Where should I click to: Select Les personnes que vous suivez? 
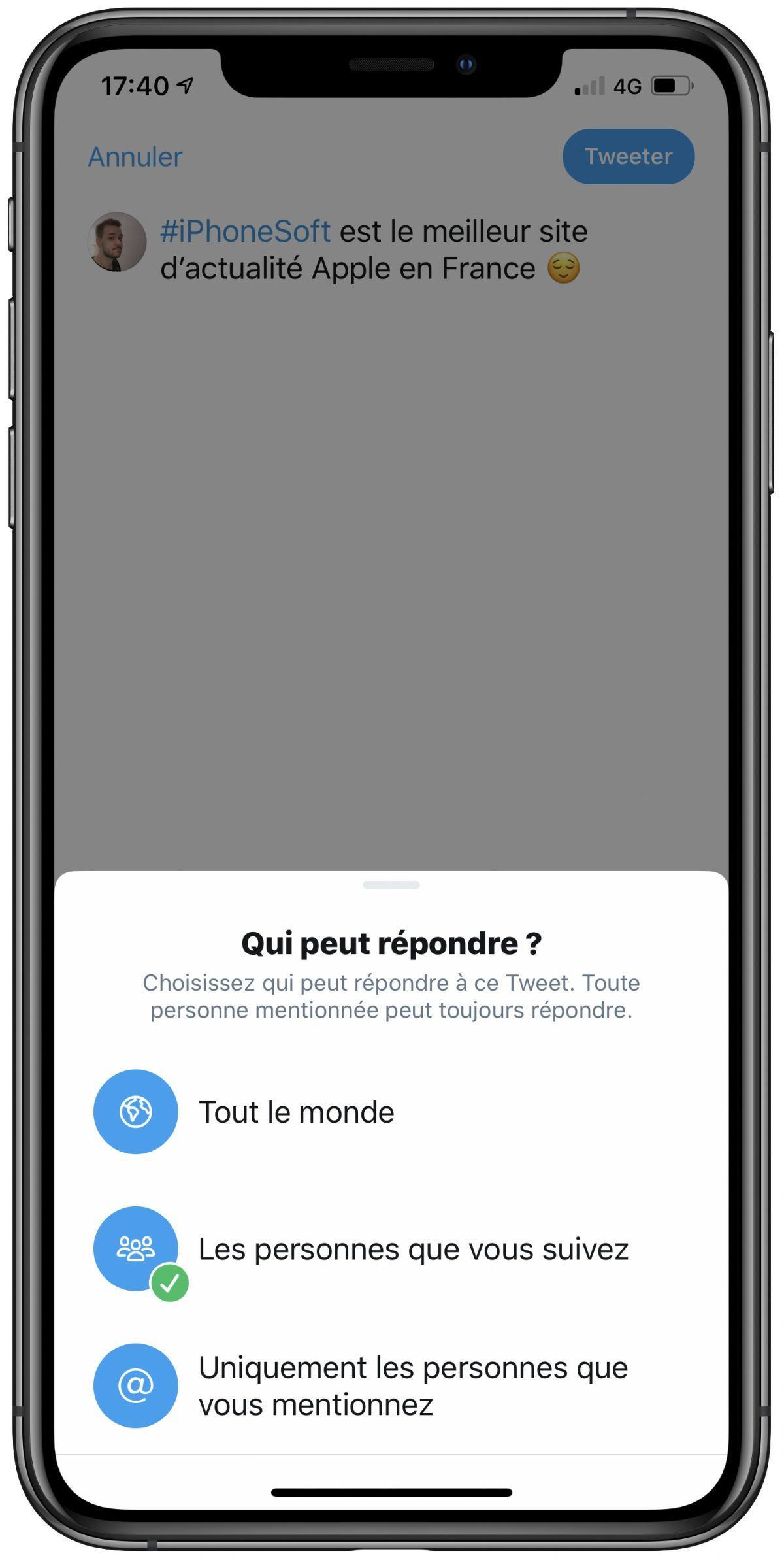[x=414, y=1248]
